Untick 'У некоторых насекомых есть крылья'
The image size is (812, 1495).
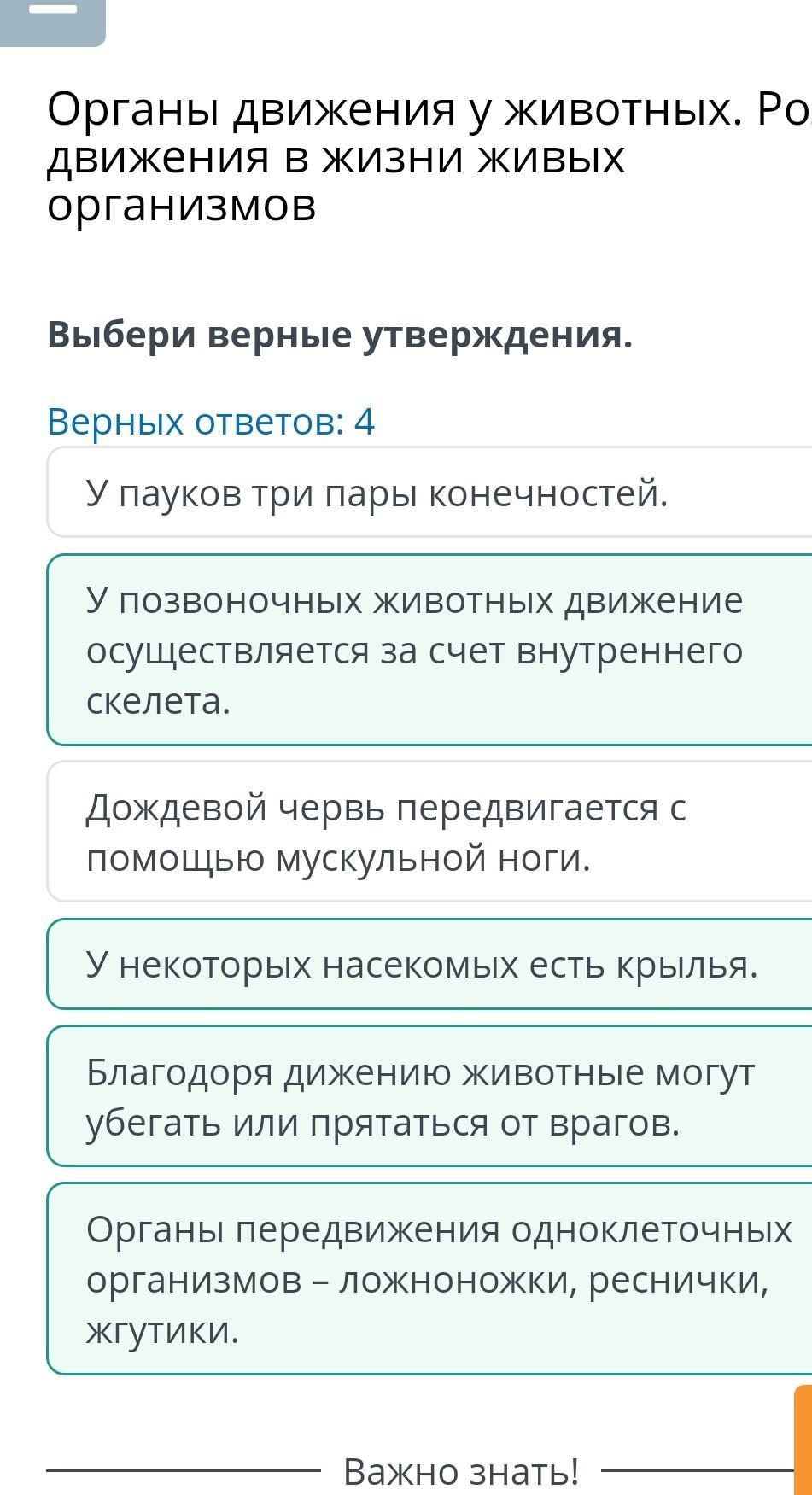point(427,965)
